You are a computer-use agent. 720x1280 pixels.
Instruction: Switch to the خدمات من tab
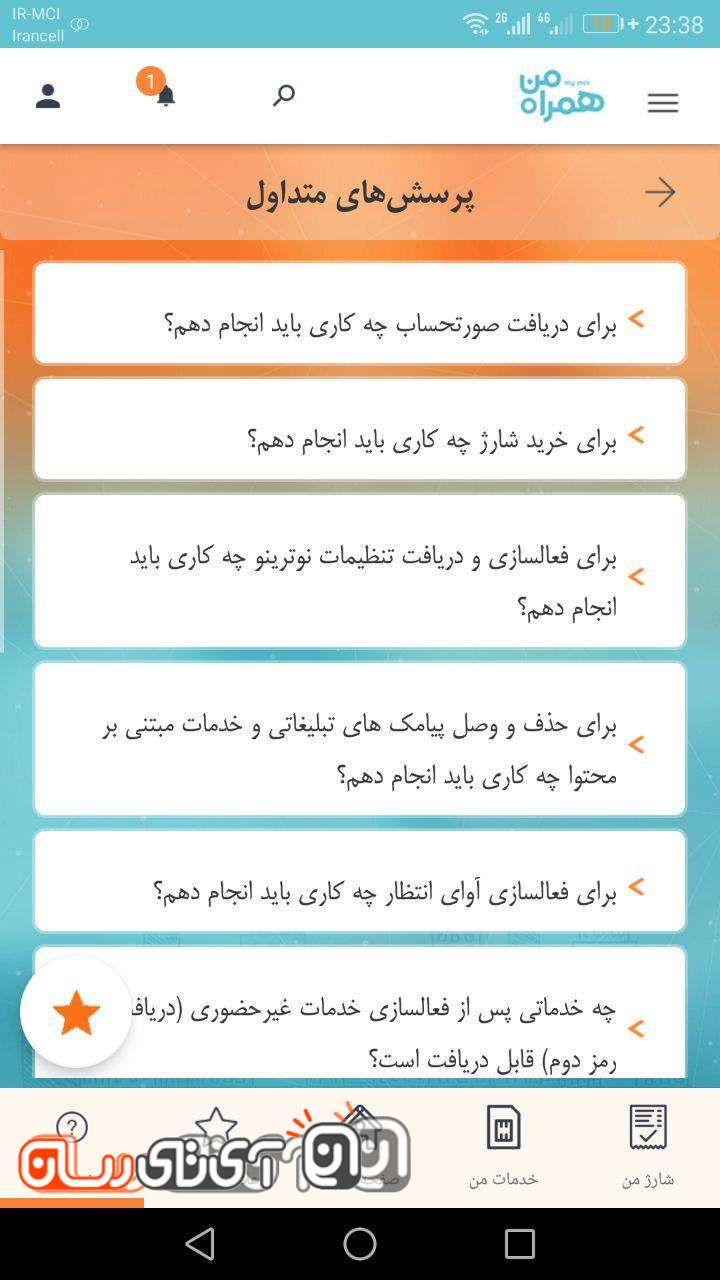click(x=504, y=1146)
